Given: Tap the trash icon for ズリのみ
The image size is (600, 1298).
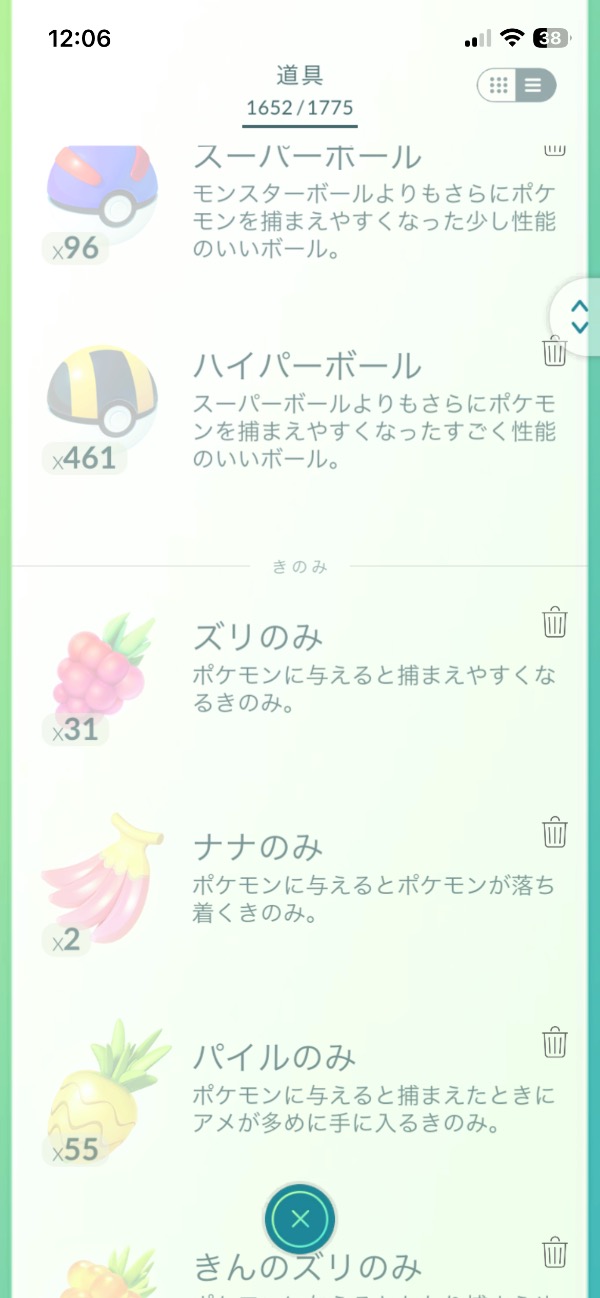Looking at the screenshot, I should tap(555, 622).
